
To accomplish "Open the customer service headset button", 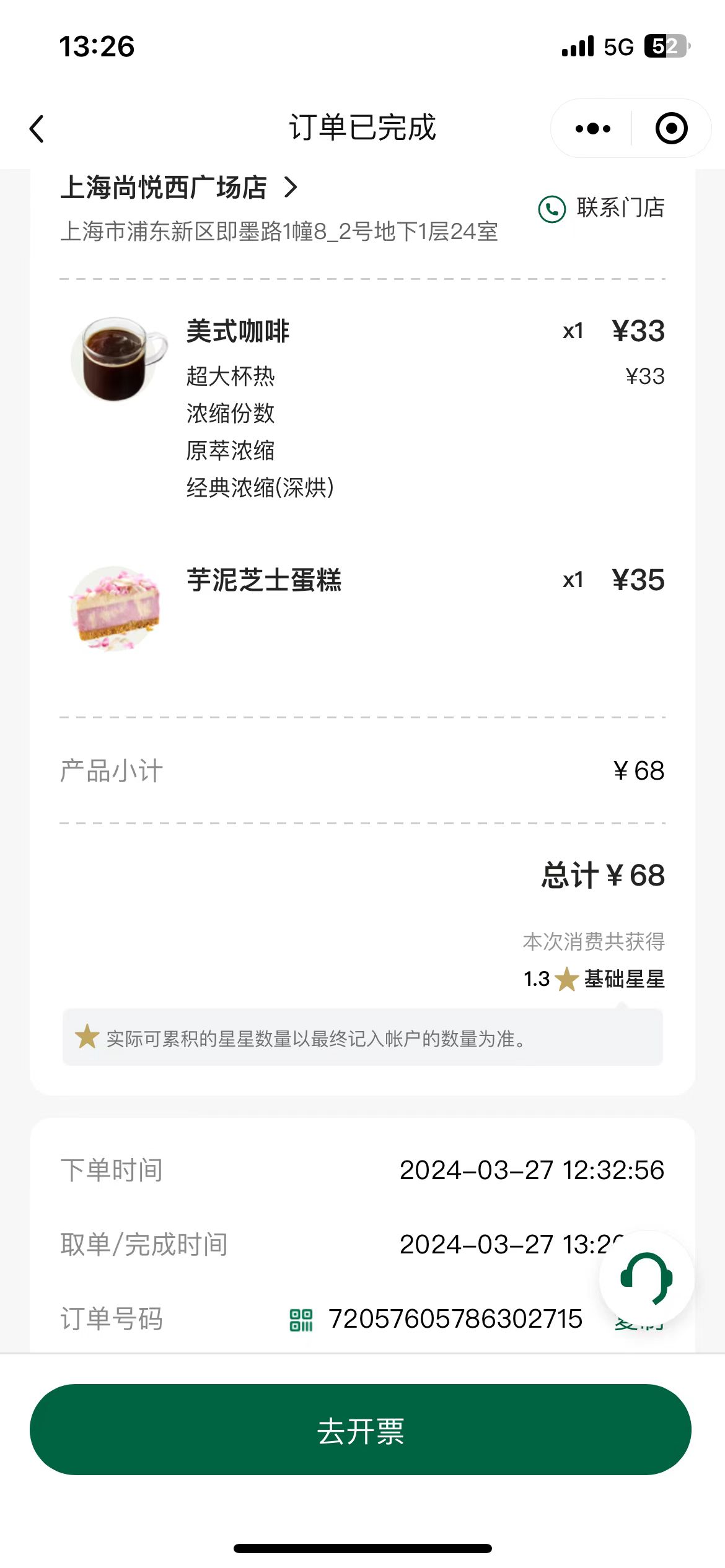I will click(646, 1278).
